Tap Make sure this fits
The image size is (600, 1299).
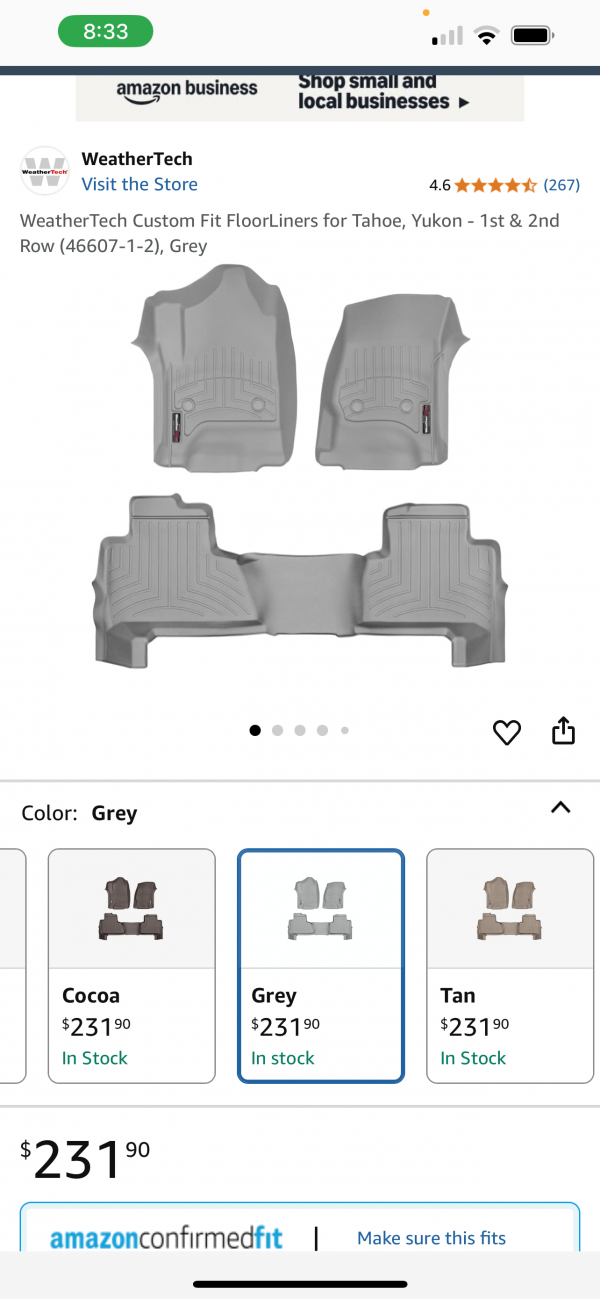point(431,1238)
